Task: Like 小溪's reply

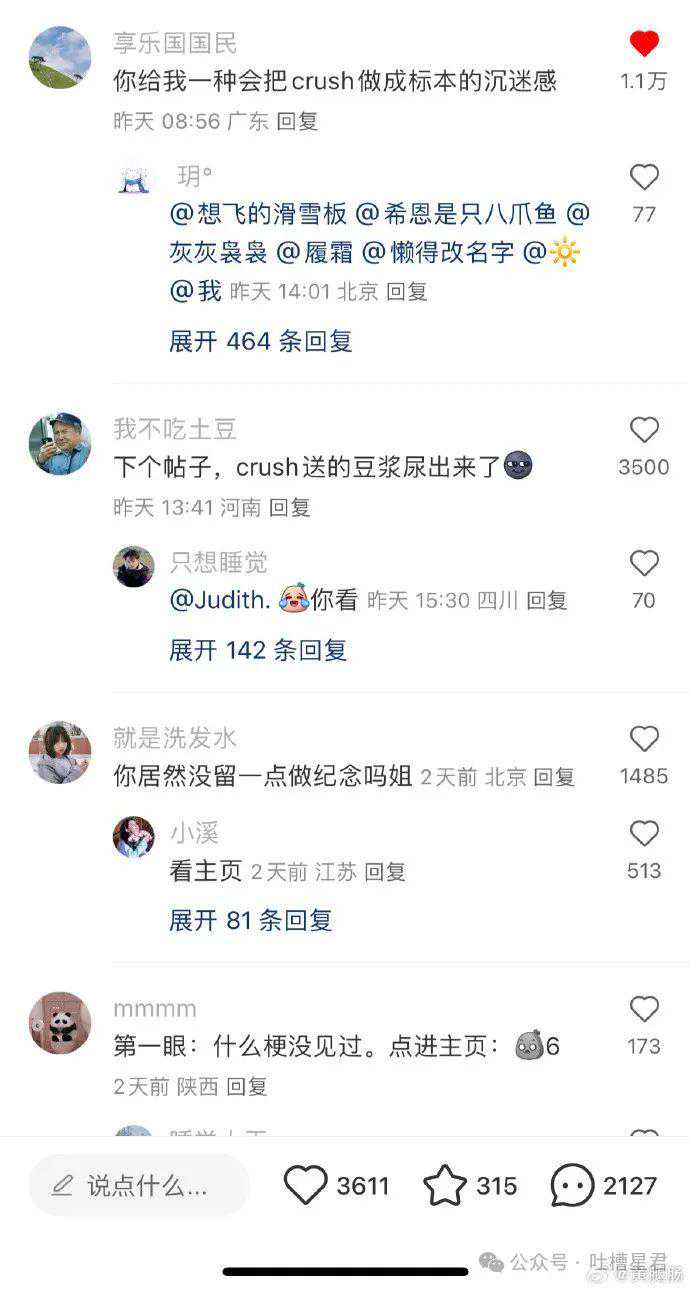Action: click(644, 833)
